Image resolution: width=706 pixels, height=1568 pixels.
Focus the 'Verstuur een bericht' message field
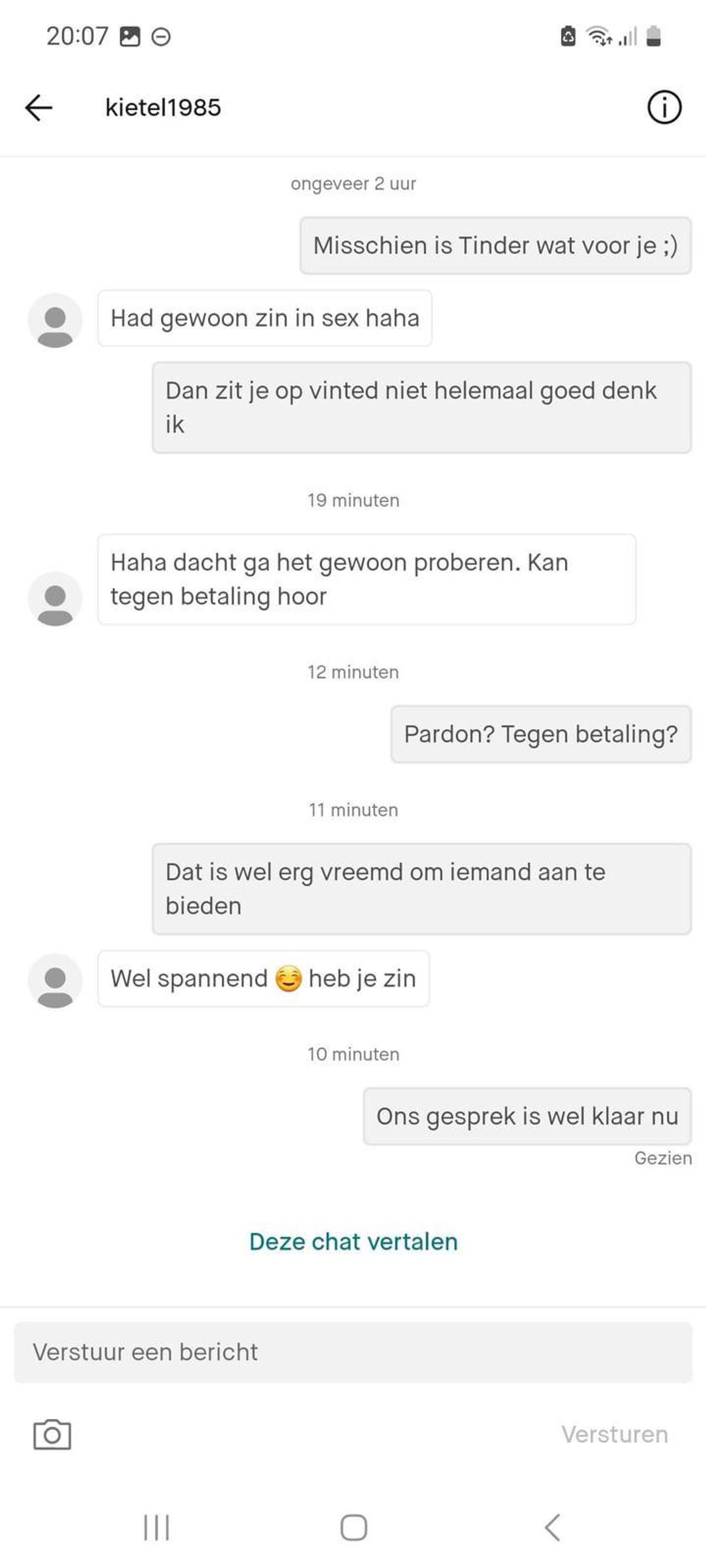pos(354,1352)
